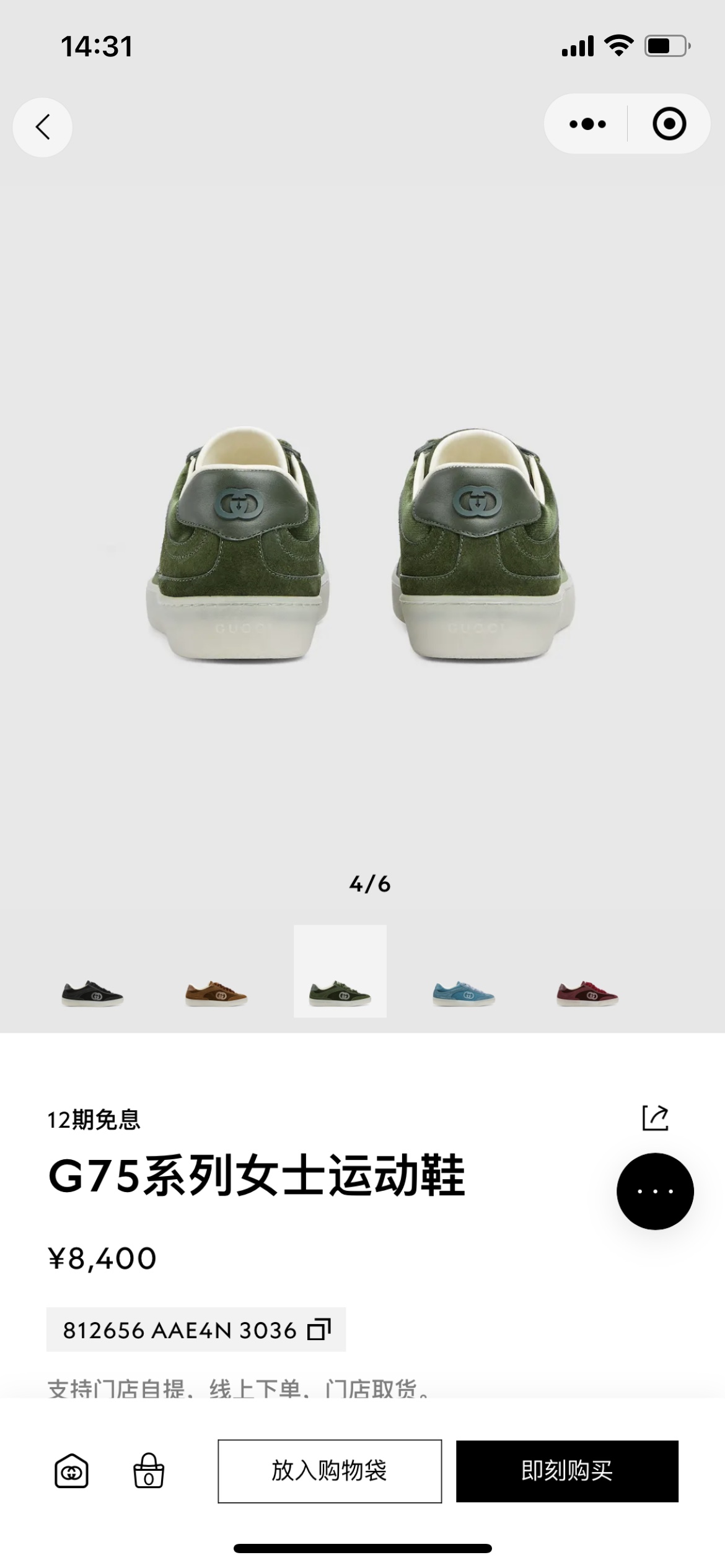
Task: Open the shopping bag with 0 items
Action: (x=149, y=1471)
